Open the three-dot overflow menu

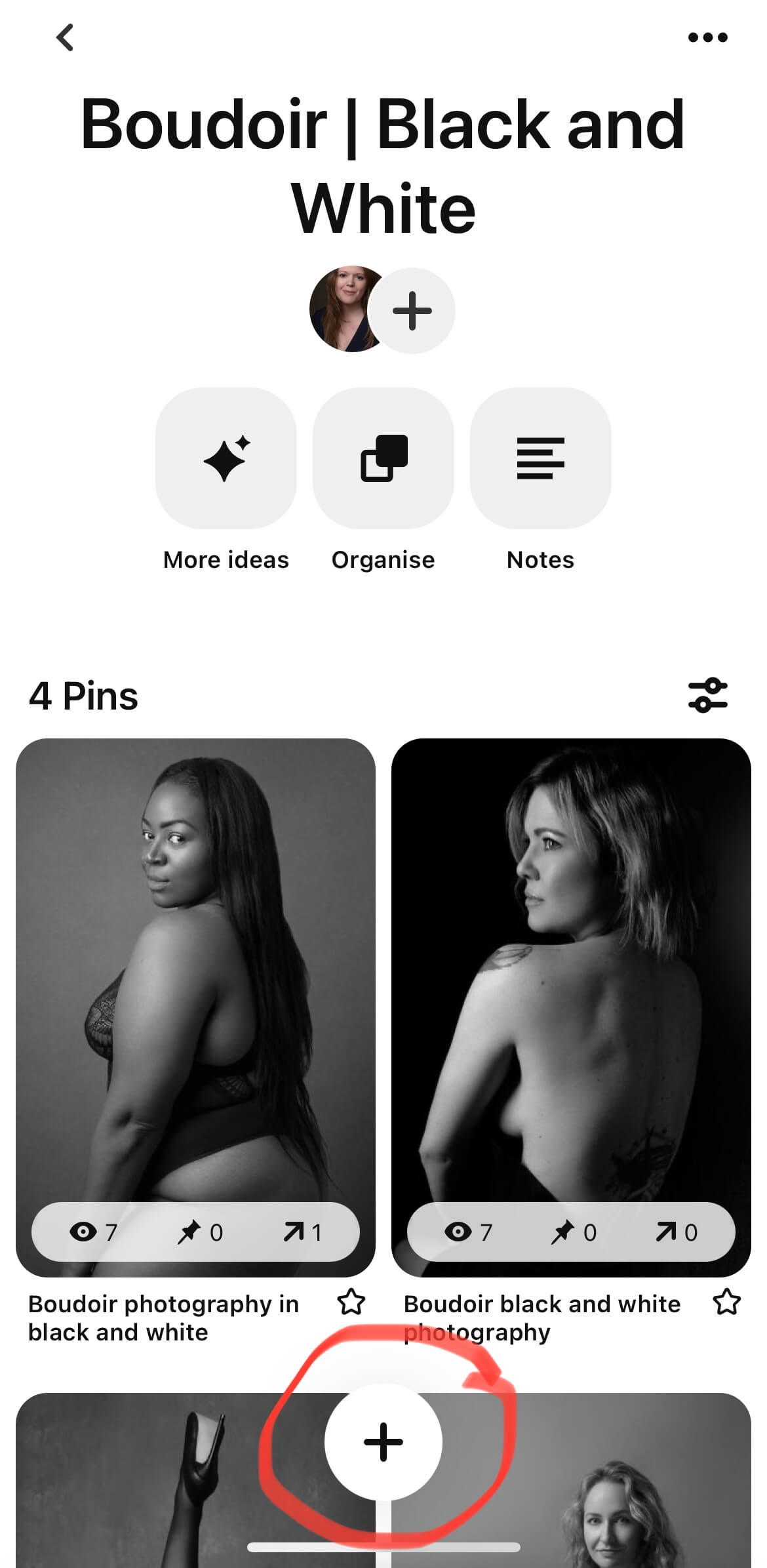pos(707,37)
